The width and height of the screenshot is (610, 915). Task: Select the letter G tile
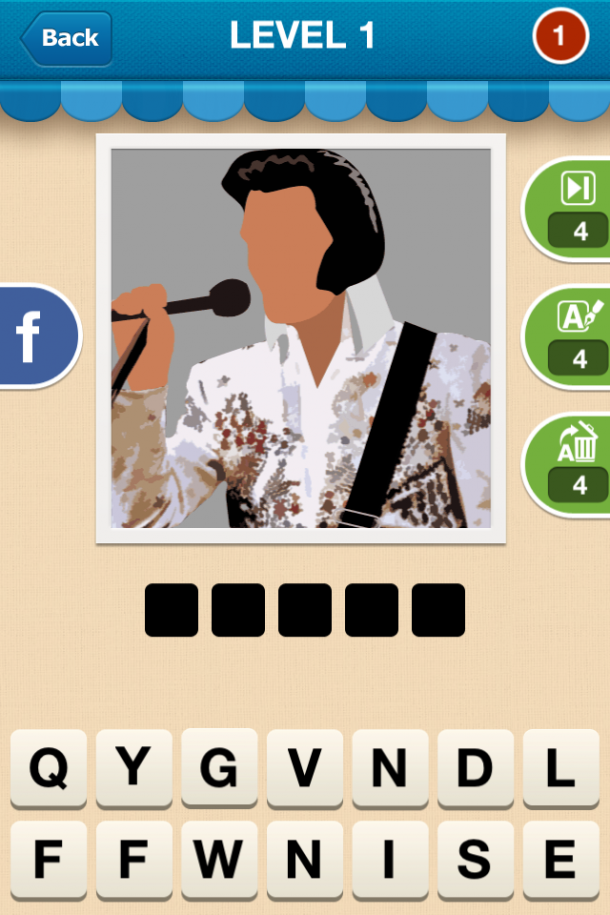click(219, 768)
